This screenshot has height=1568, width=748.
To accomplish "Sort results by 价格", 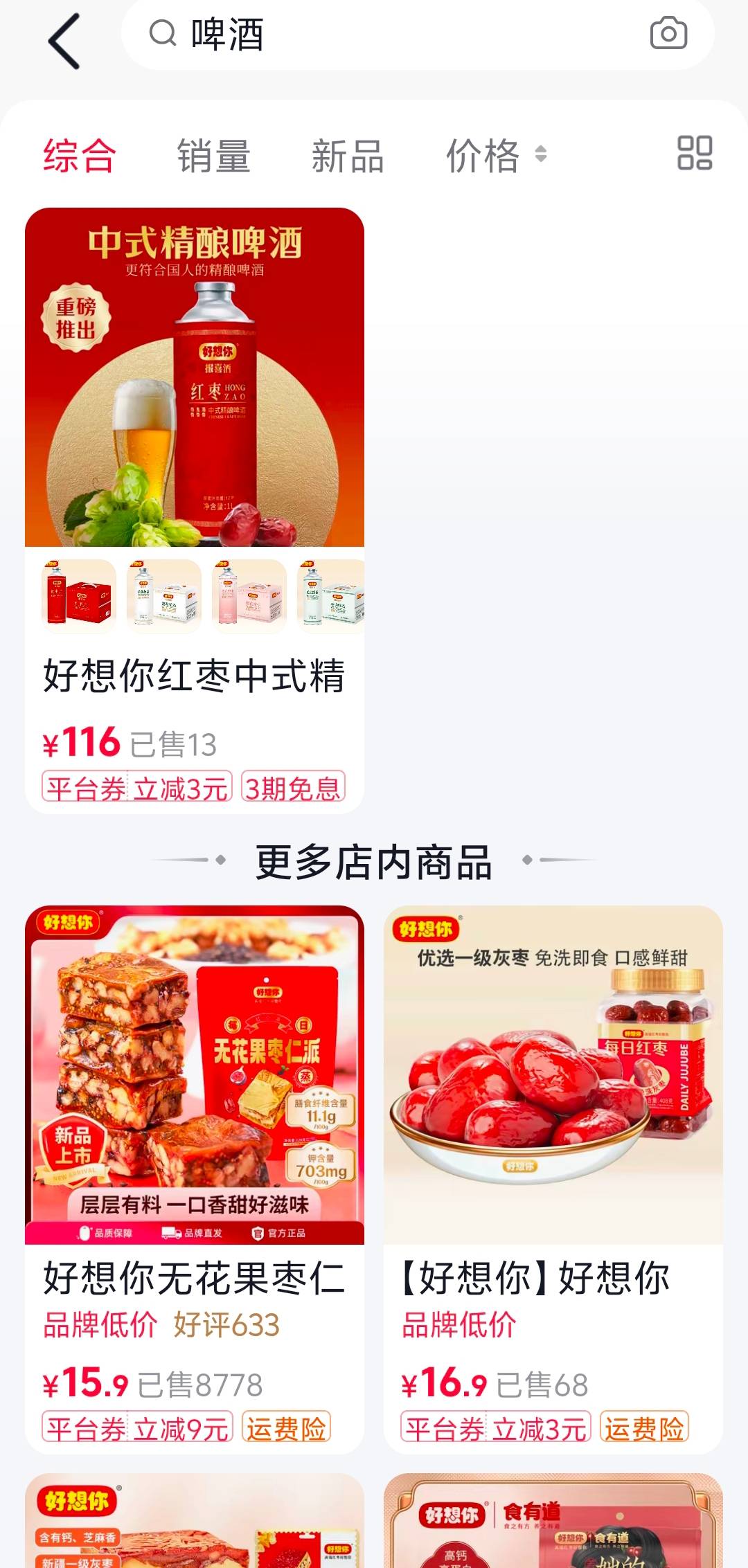I will (x=496, y=155).
